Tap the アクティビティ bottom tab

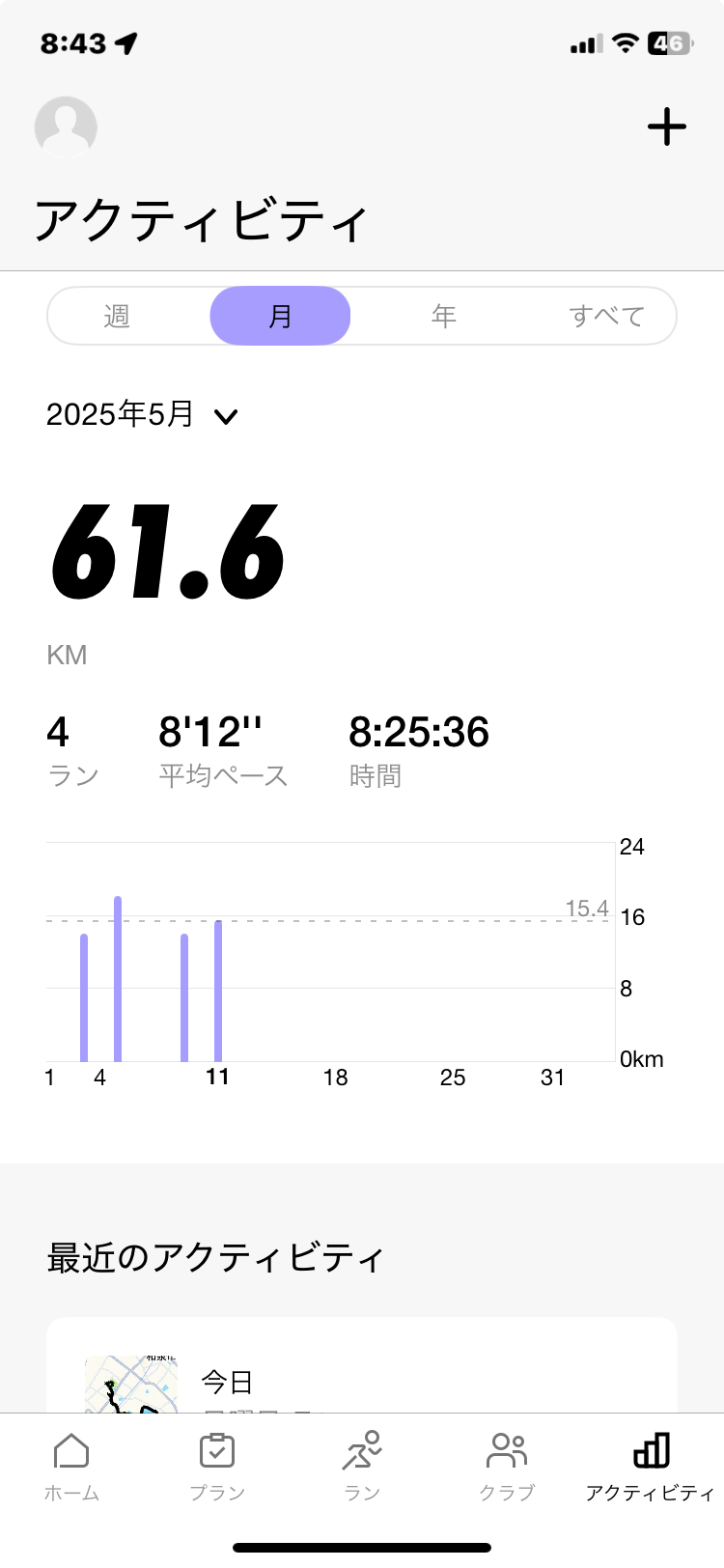click(x=651, y=1466)
